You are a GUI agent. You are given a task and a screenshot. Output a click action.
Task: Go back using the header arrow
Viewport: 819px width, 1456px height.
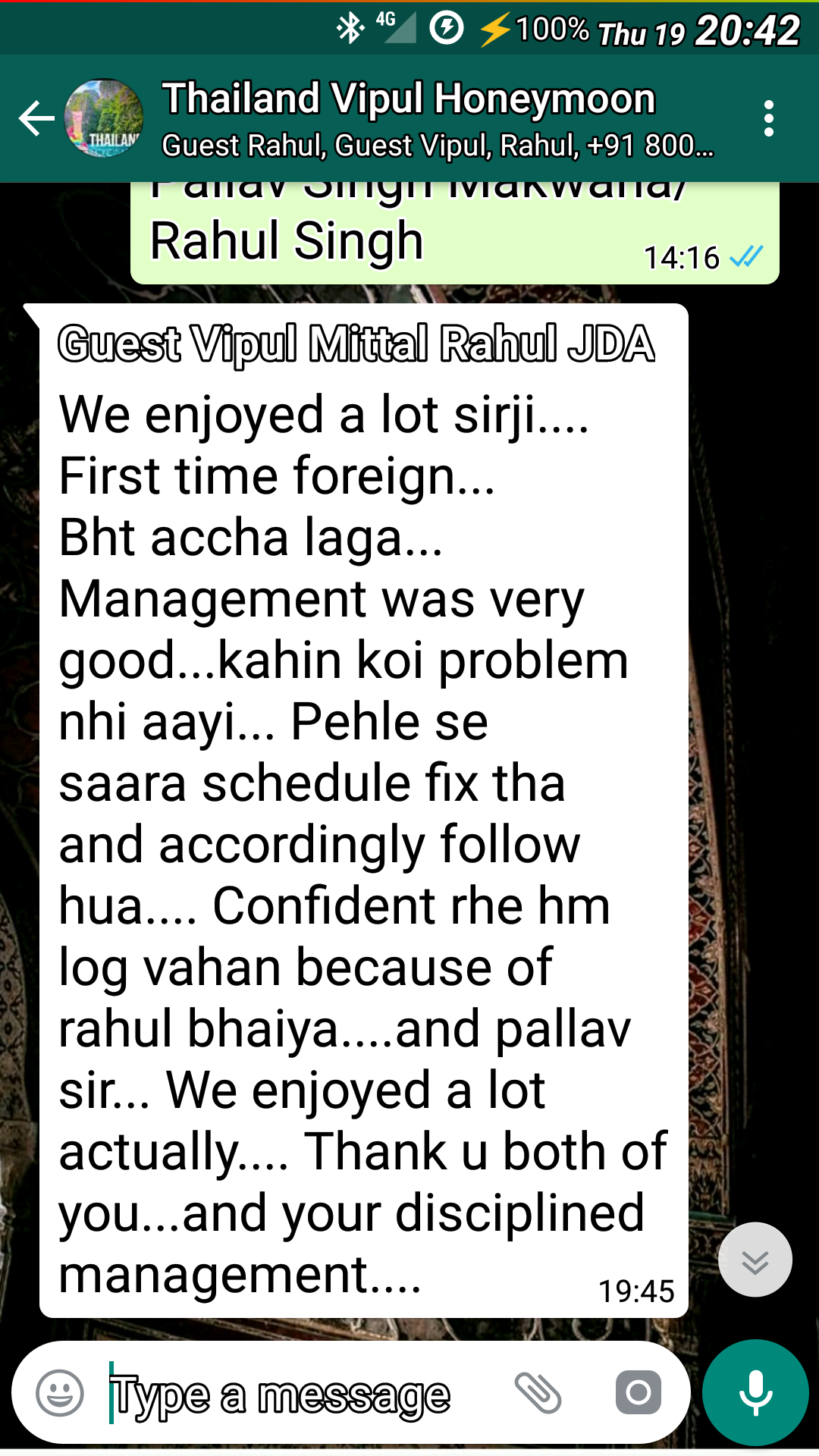pos(36,119)
